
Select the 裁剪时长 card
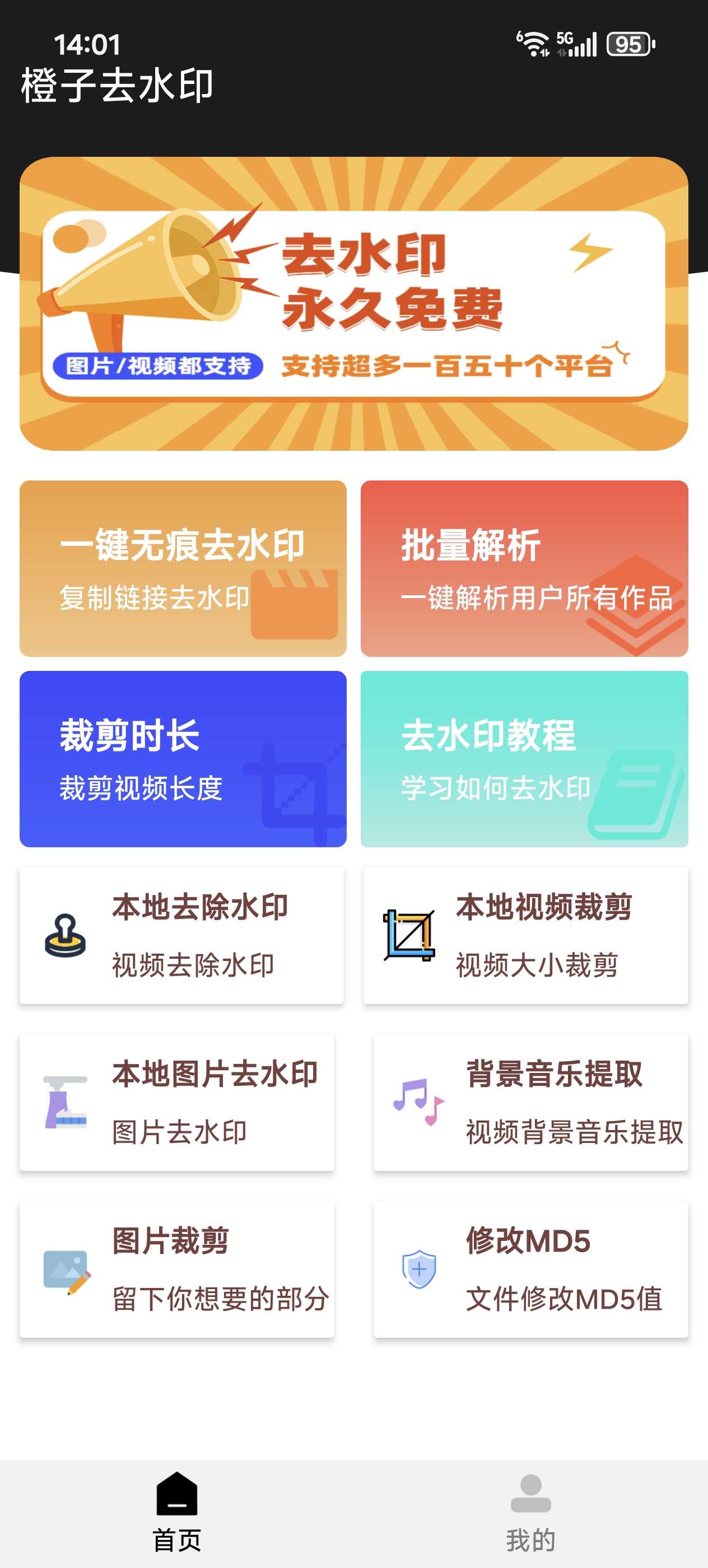click(183, 758)
